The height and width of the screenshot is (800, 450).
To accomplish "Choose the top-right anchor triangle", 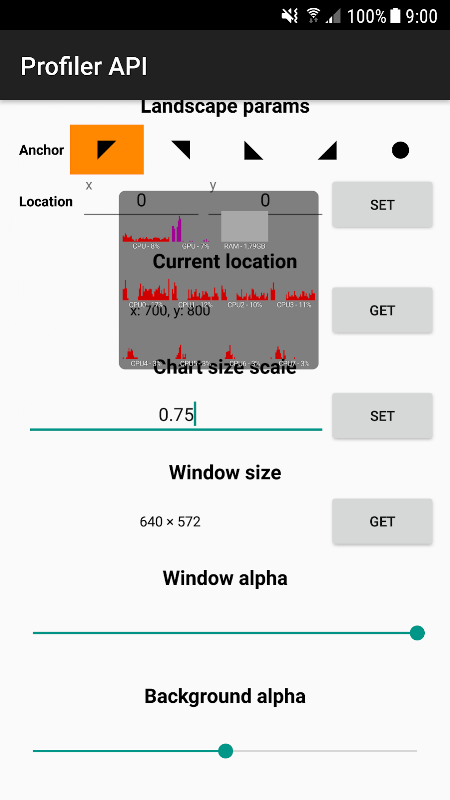I will coord(181,150).
